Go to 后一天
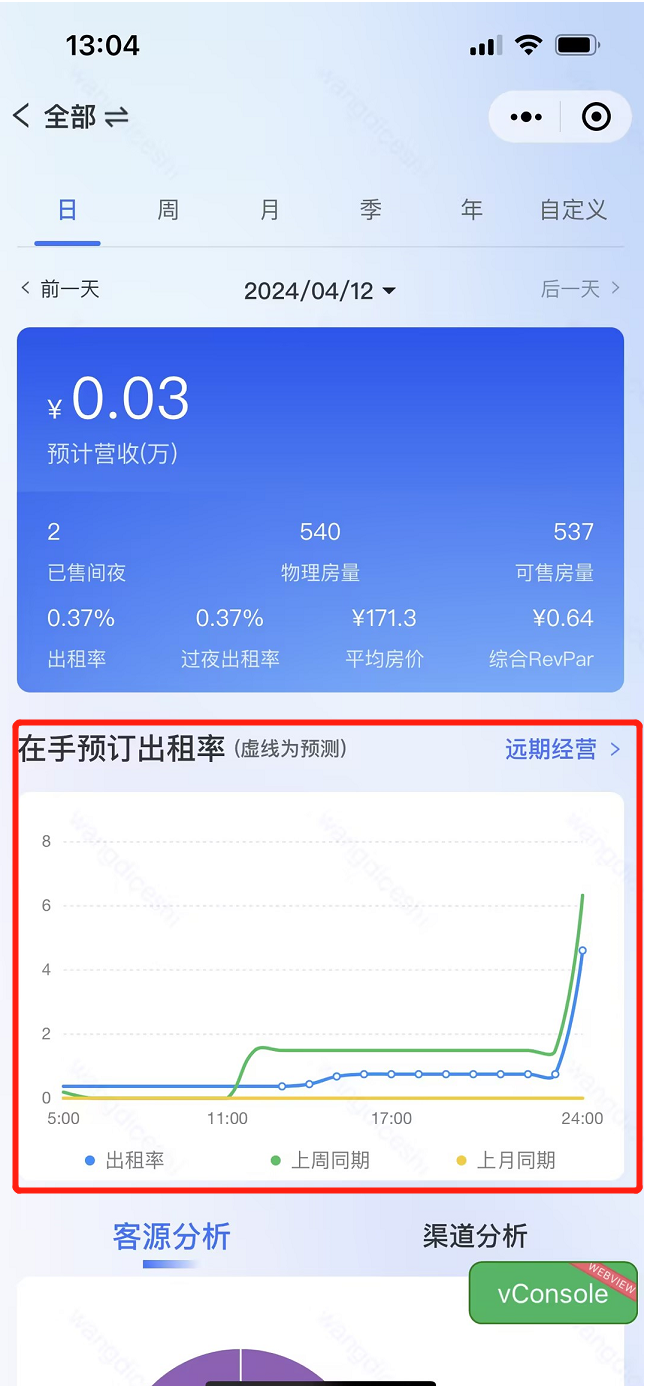647x1397 pixels. [581, 289]
